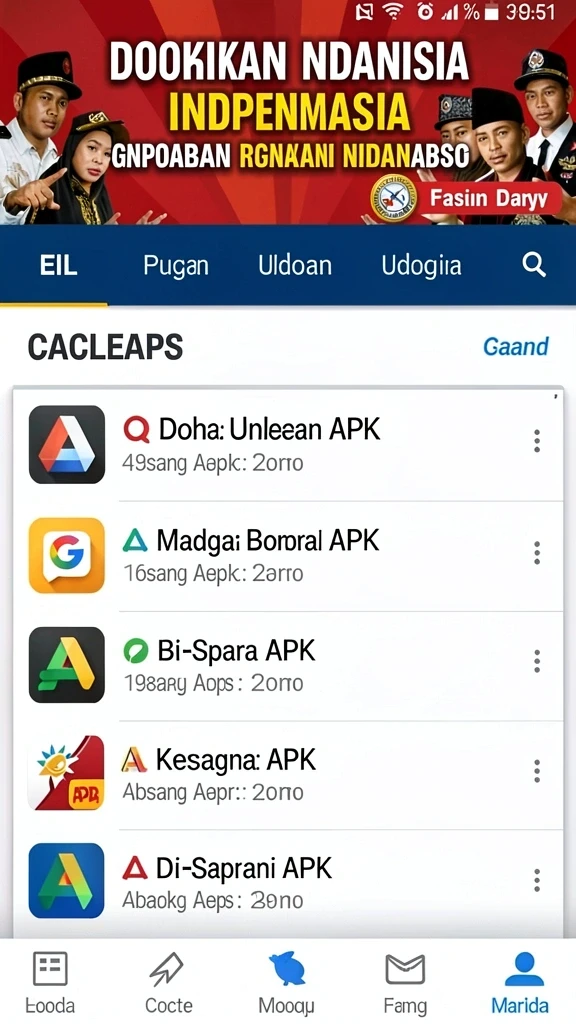This screenshot has width=576, height=1024.
Task: Open Kesagna: APK entry
Action: click(288, 775)
